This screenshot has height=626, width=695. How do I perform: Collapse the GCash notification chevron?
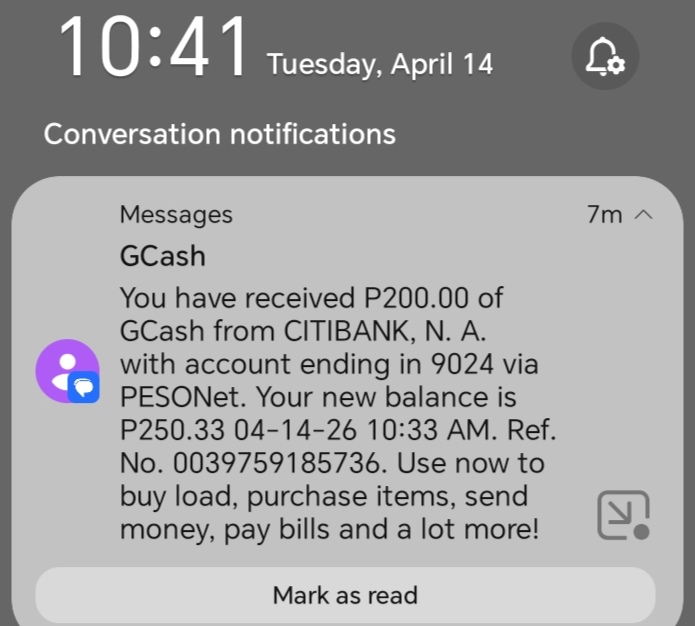(644, 215)
